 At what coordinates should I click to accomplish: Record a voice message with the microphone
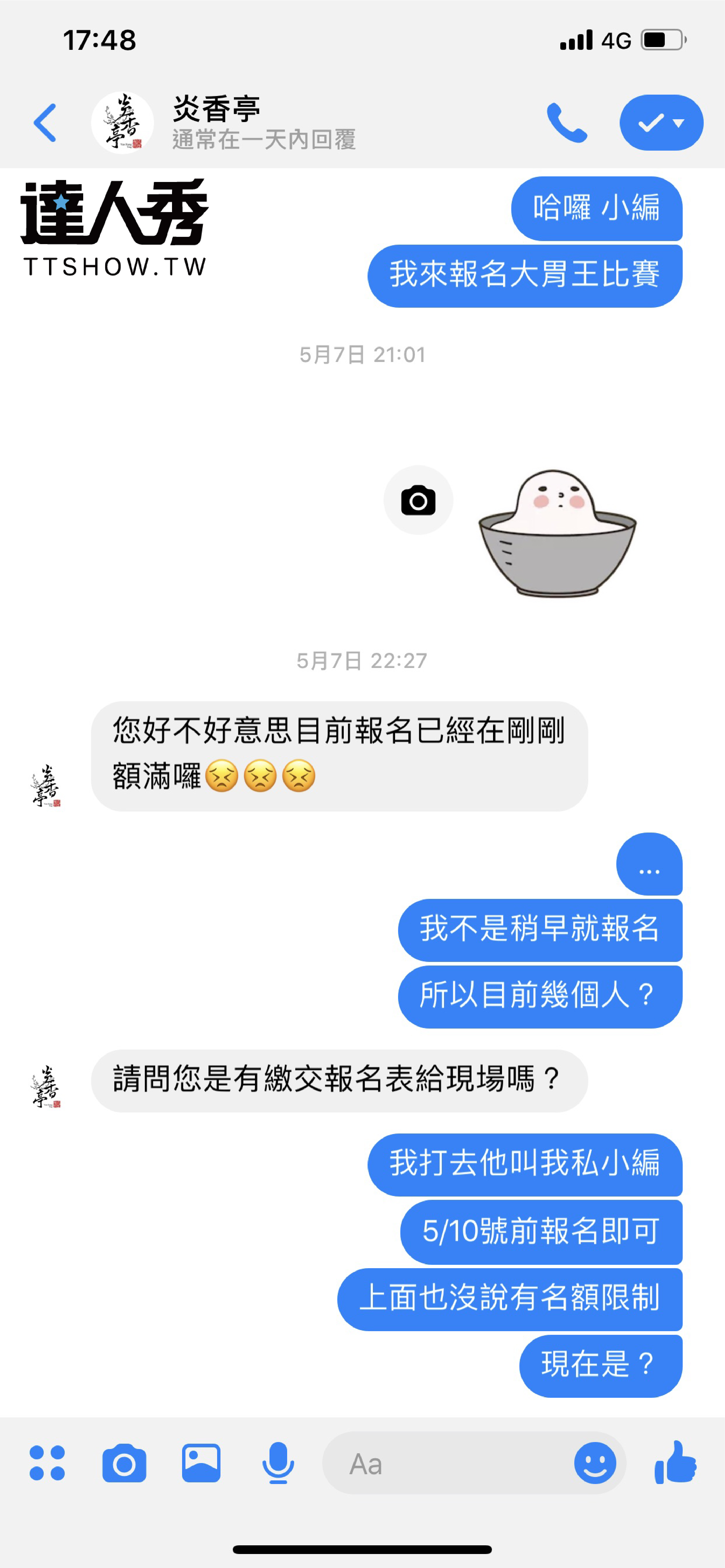pyautogui.click(x=278, y=1463)
